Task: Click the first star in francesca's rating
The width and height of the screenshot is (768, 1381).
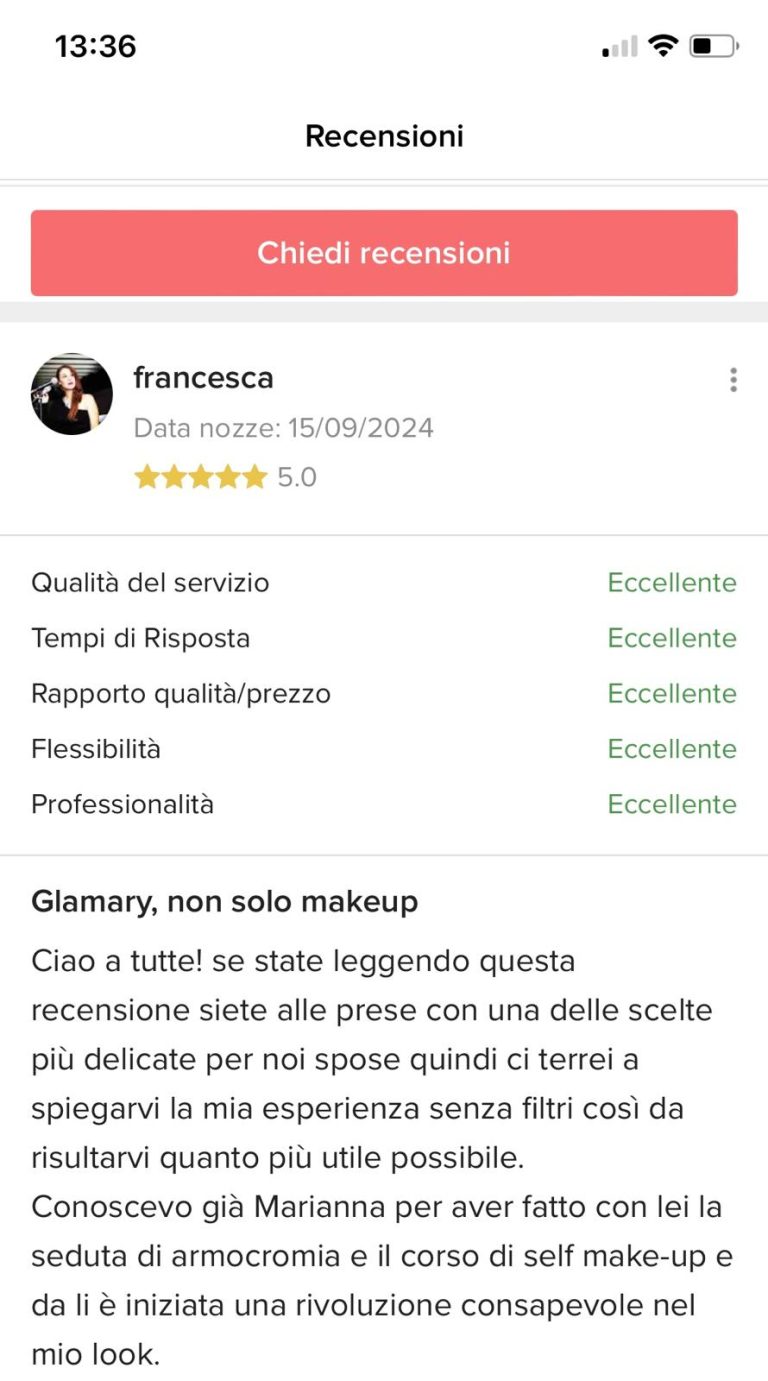Action: click(147, 477)
